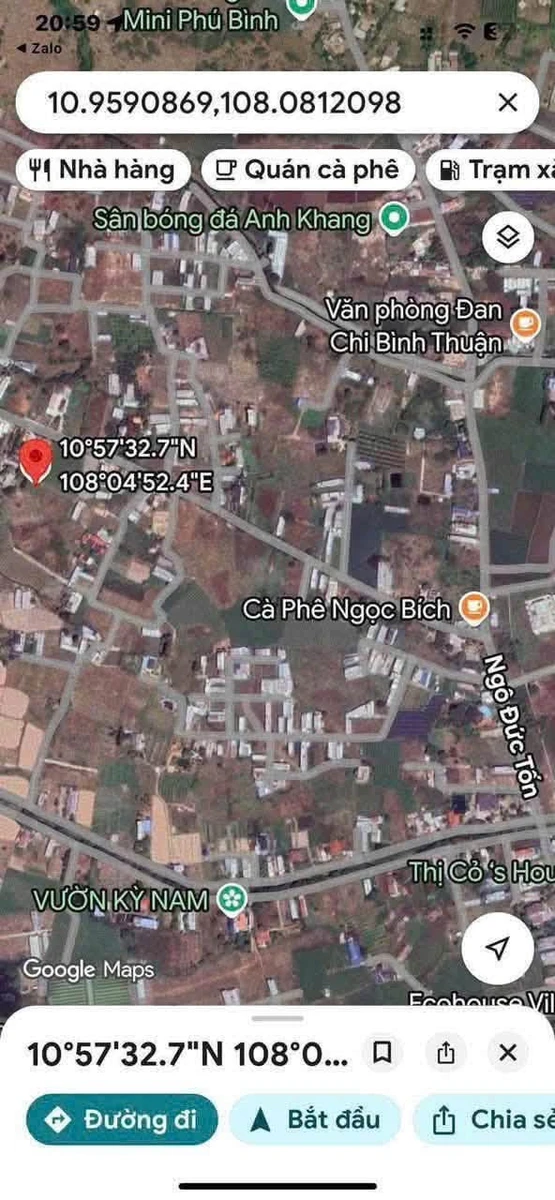Get directions with Đường đi
The width and height of the screenshot is (555, 1200).
121,1119
